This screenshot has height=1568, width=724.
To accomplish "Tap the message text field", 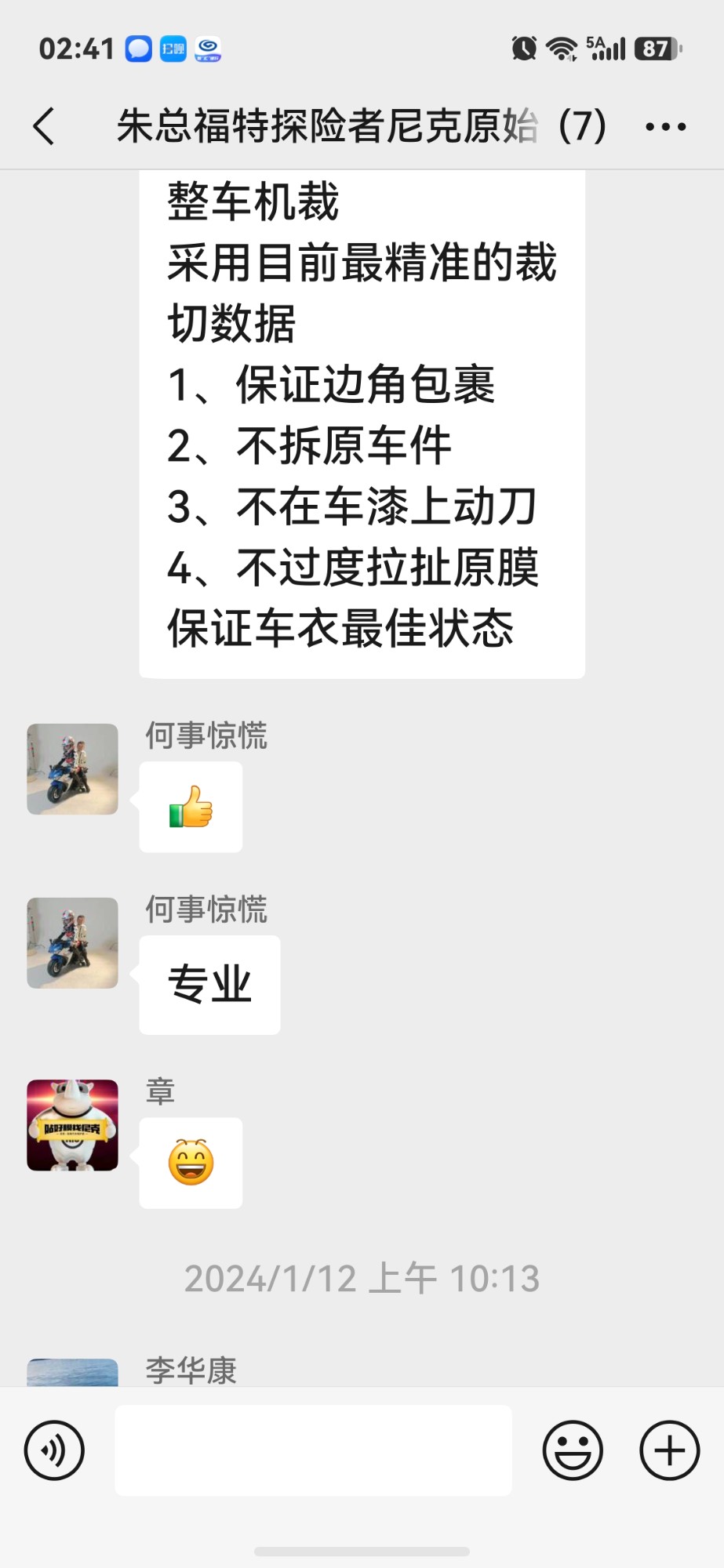I will pos(313,1450).
